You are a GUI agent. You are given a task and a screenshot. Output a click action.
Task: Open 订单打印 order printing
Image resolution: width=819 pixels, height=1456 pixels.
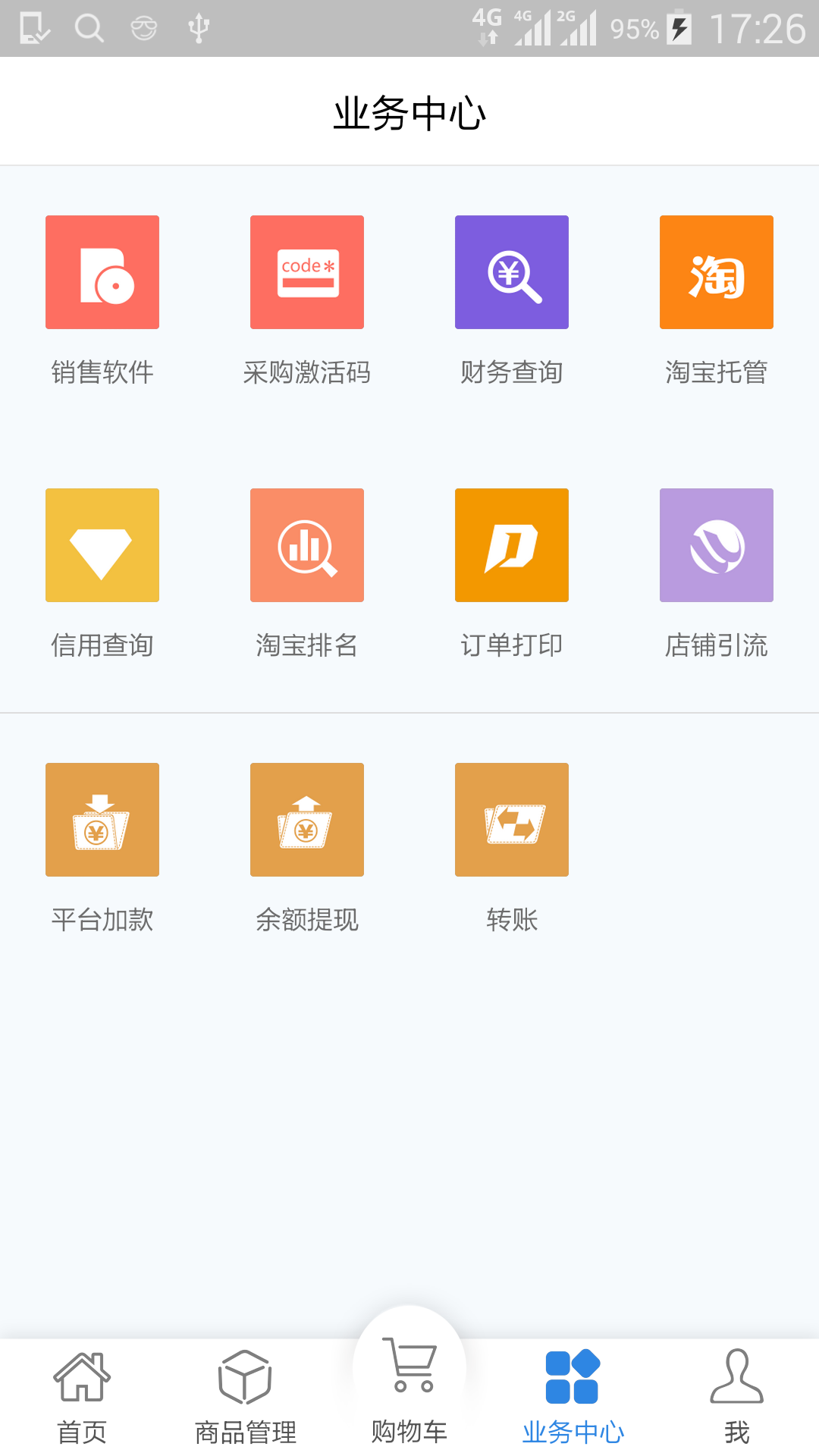[x=512, y=544]
